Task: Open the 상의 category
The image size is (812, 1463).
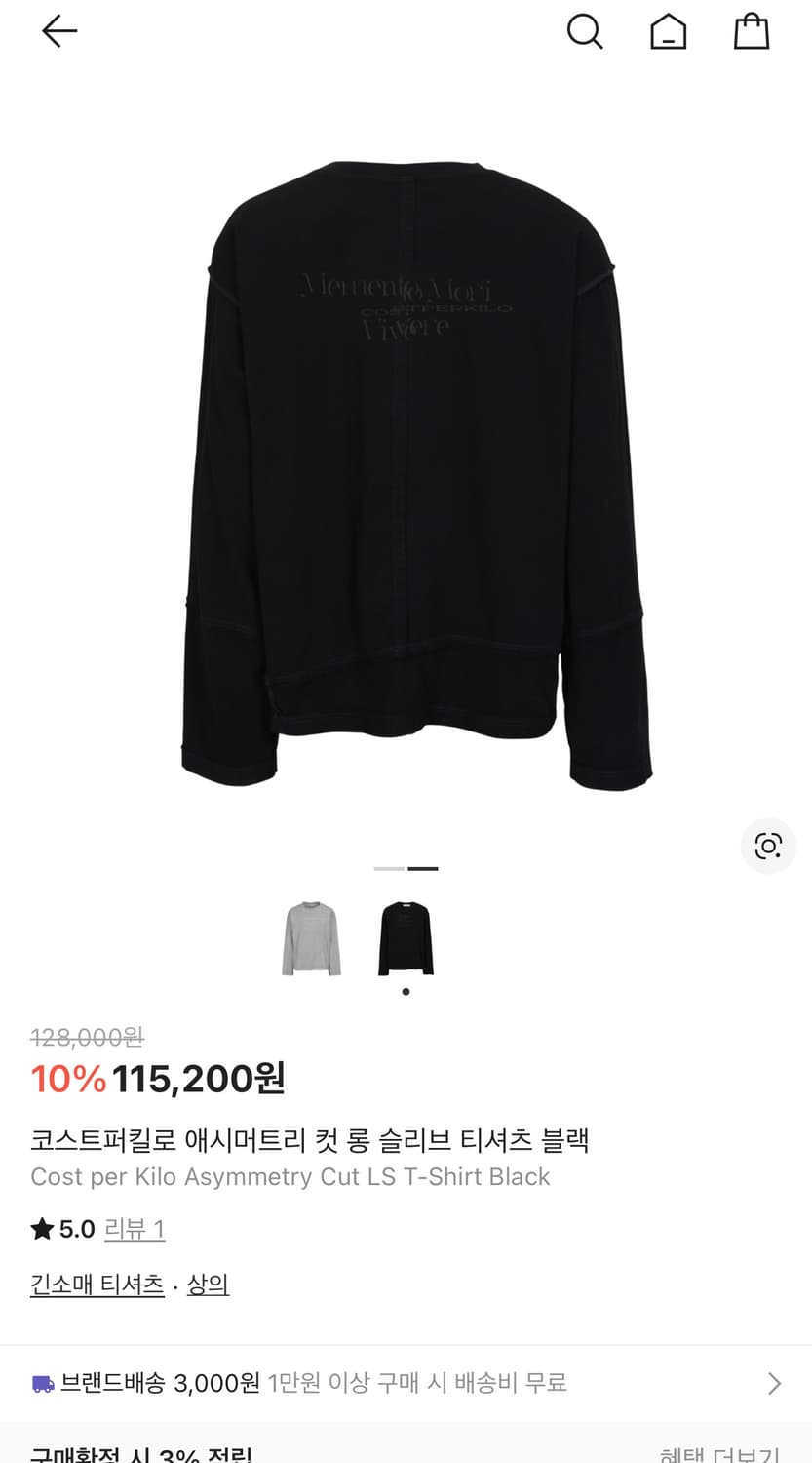Action: (208, 1285)
